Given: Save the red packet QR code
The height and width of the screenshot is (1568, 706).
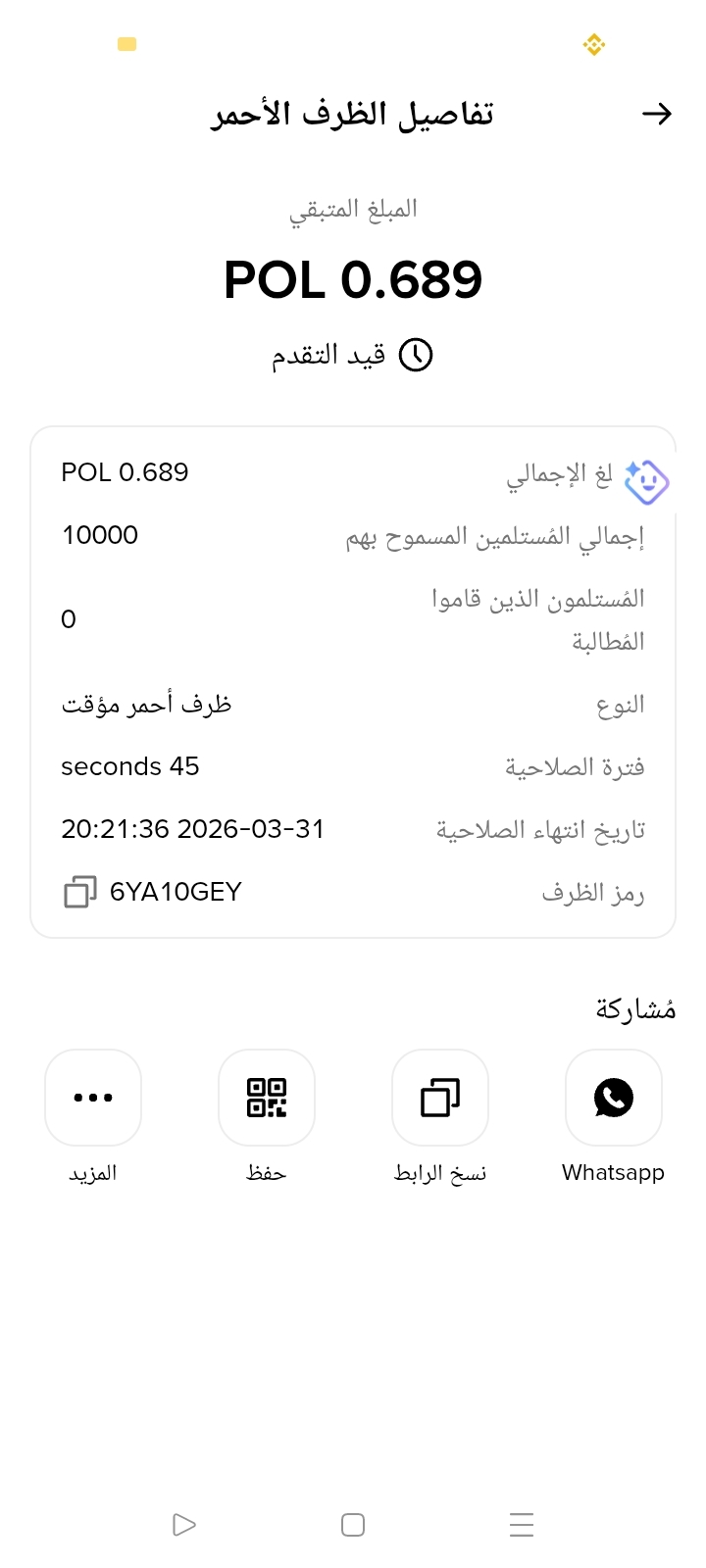Looking at the screenshot, I should pos(267,1098).
